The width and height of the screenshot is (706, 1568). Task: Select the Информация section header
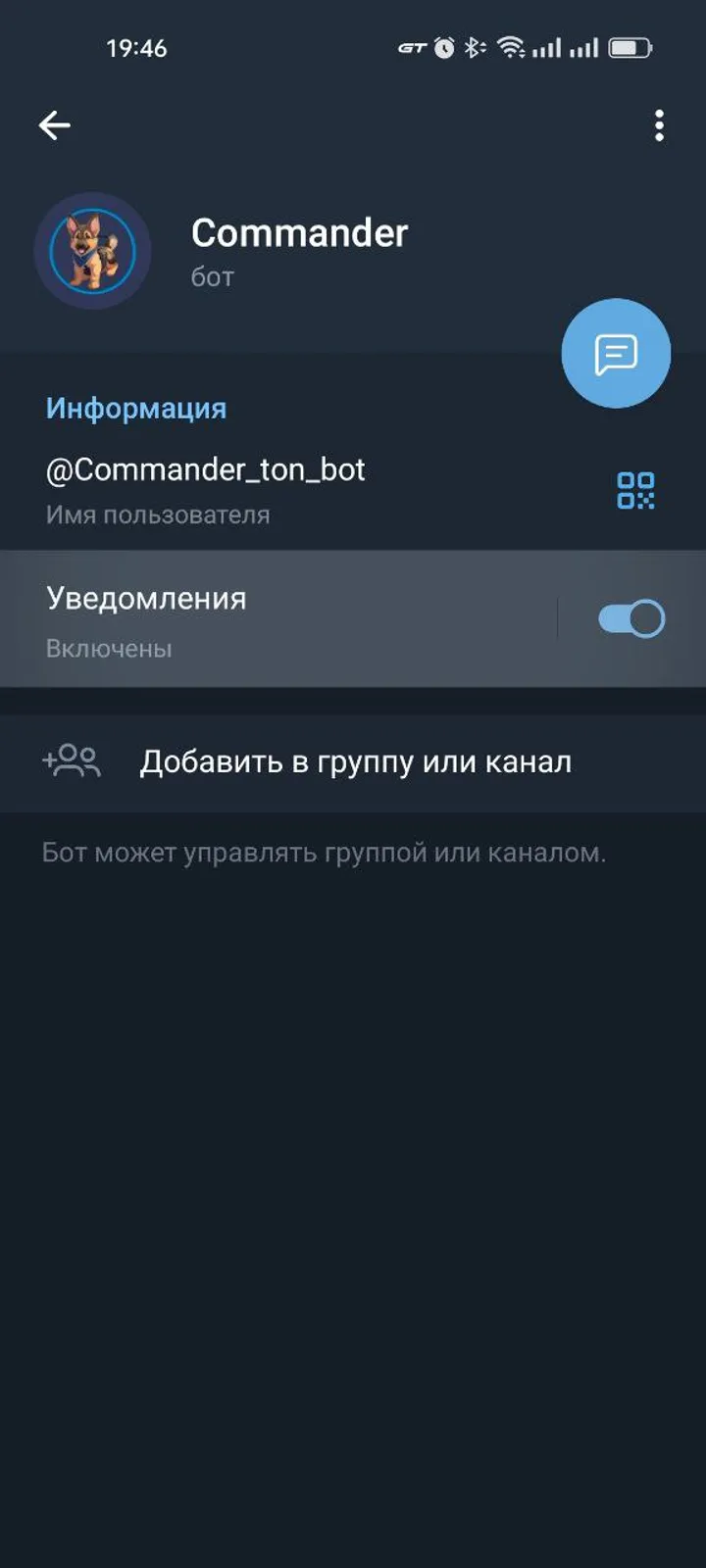[135, 409]
